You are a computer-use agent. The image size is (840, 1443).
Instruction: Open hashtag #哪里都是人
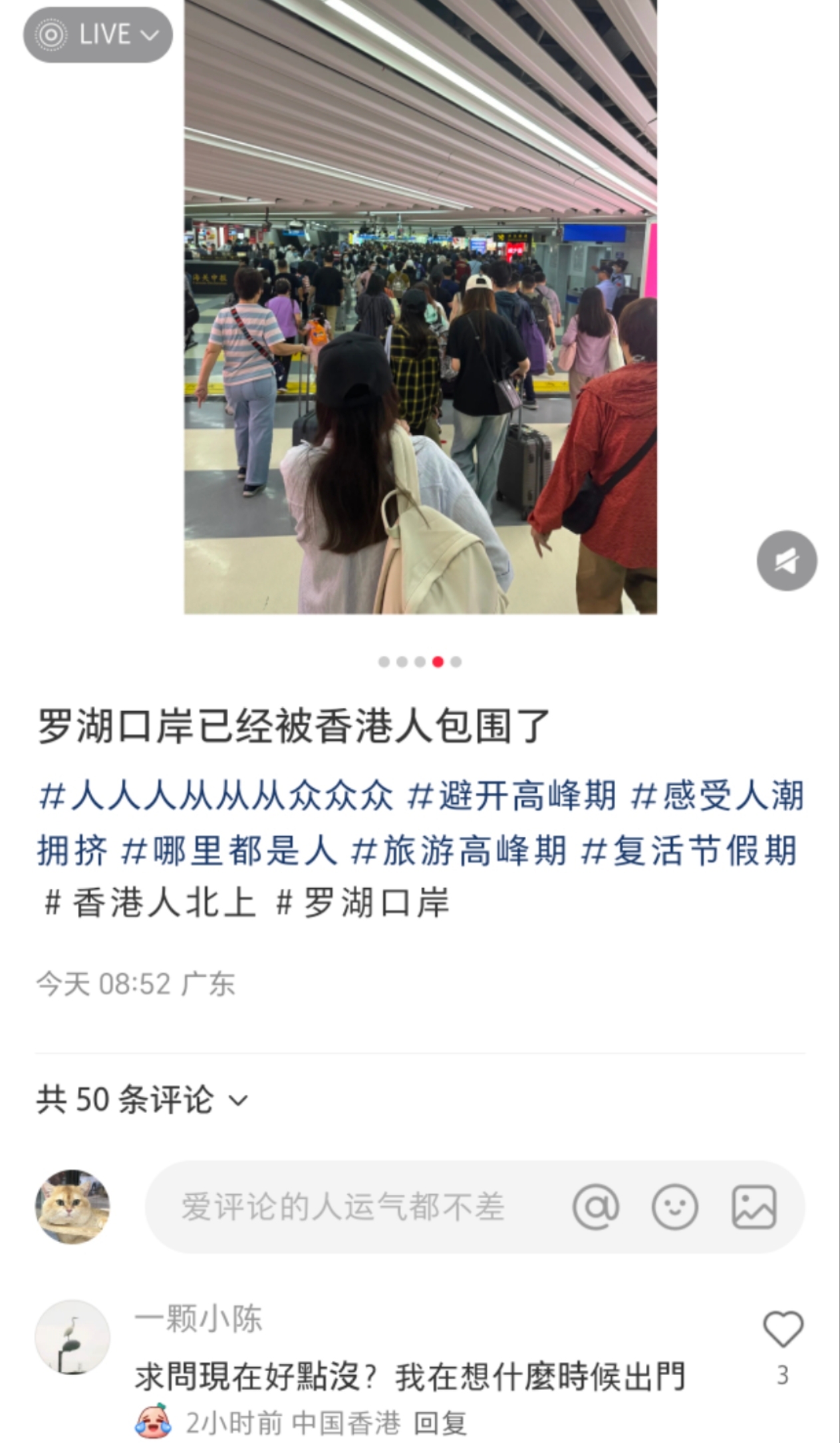tap(229, 850)
